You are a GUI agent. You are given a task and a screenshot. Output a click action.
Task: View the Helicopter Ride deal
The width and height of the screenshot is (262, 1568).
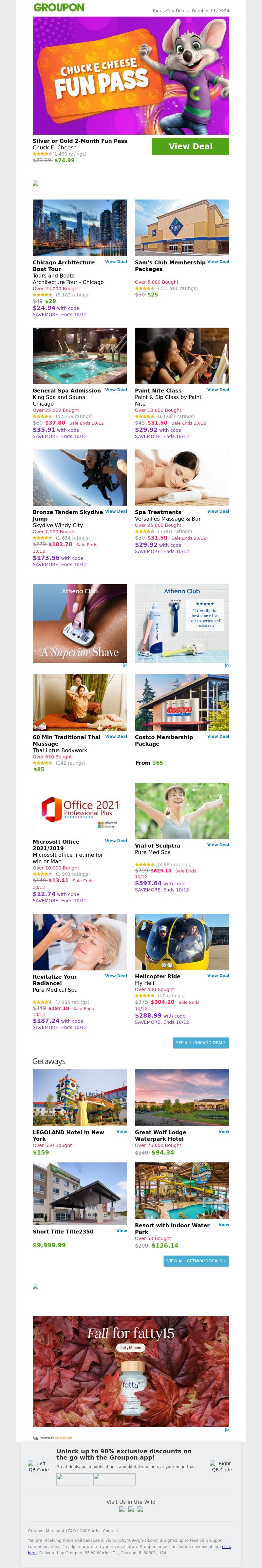point(218,975)
